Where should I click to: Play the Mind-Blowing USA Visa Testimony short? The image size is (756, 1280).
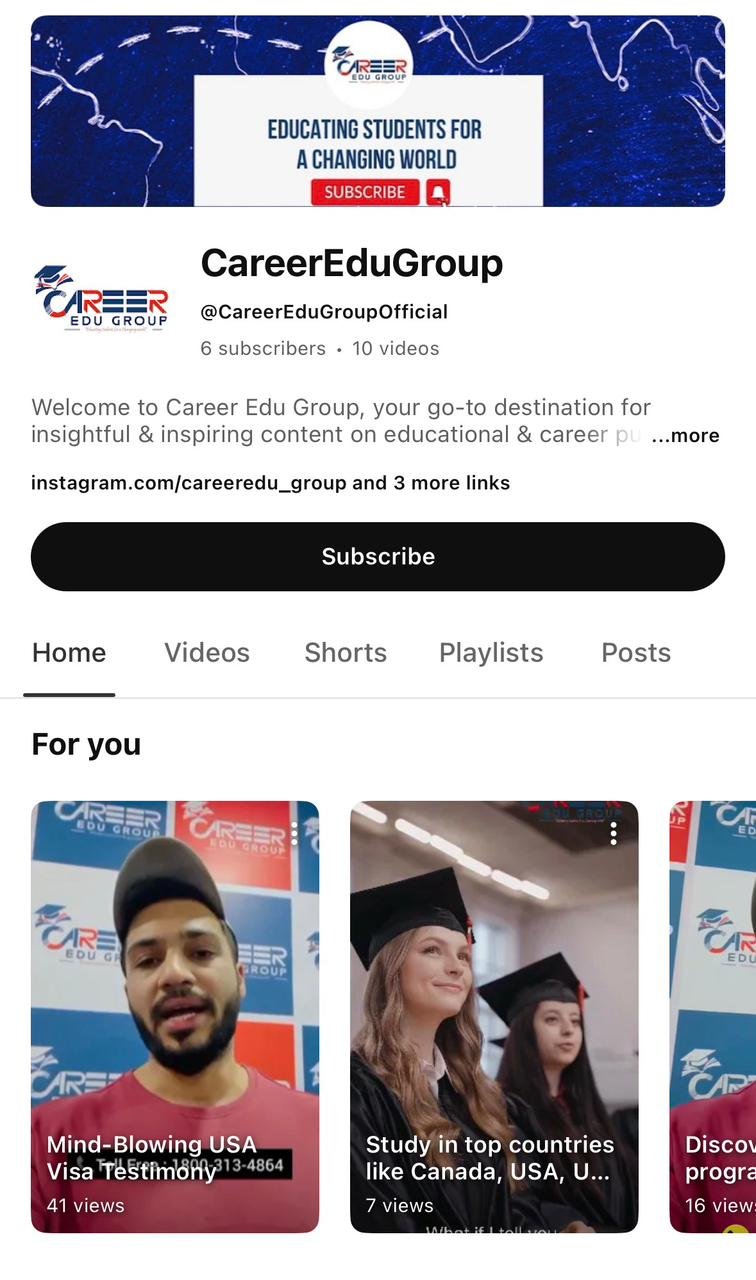pos(175,1000)
